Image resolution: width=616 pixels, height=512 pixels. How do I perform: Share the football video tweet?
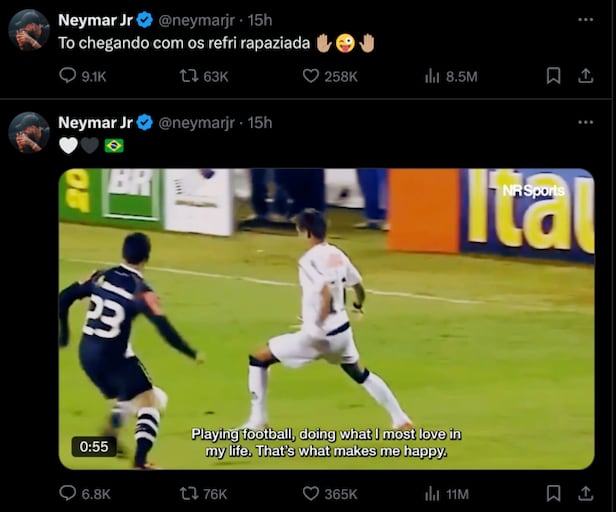click(x=586, y=493)
